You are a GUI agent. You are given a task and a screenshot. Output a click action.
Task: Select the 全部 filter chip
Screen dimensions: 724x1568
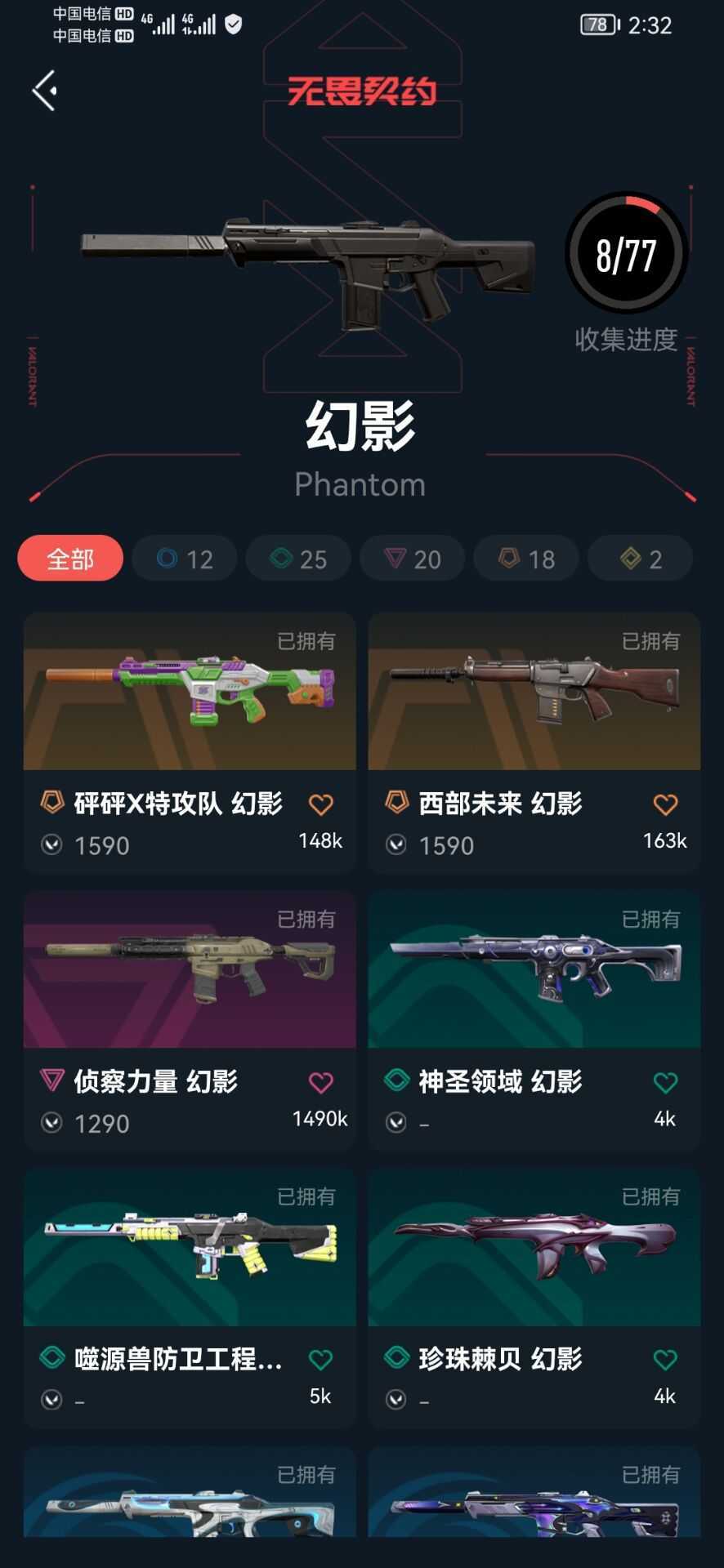[70, 559]
